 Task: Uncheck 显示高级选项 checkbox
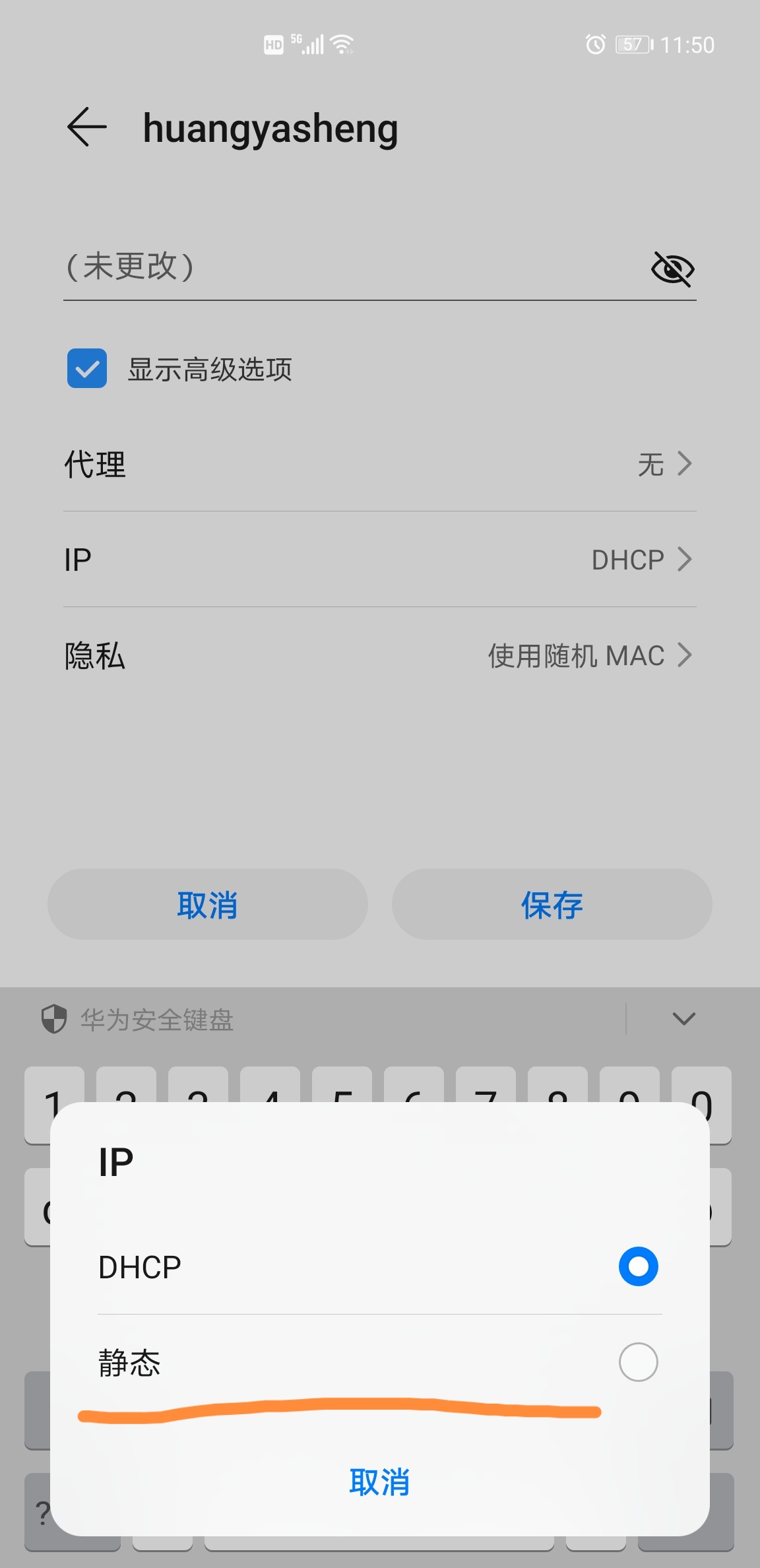[86, 370]
